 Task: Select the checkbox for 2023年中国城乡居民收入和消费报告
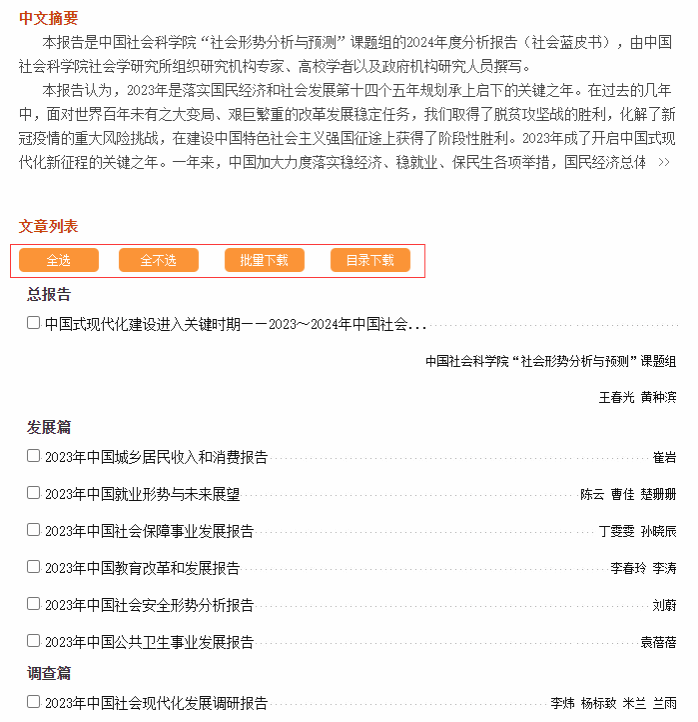click(34, 456)
